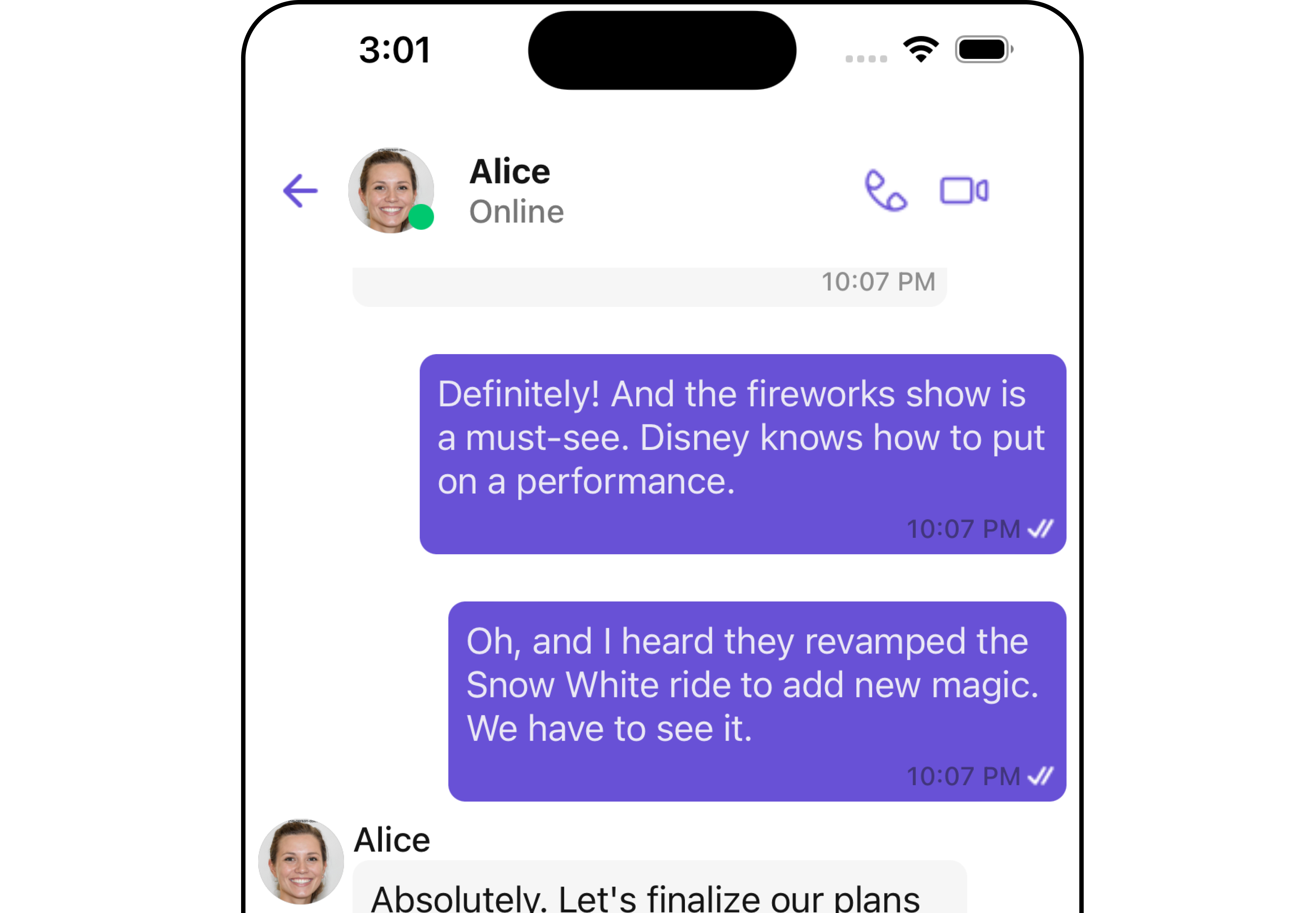Start a voice call with Alice
Screen dimensions: 1316x913
pos(885,191)
